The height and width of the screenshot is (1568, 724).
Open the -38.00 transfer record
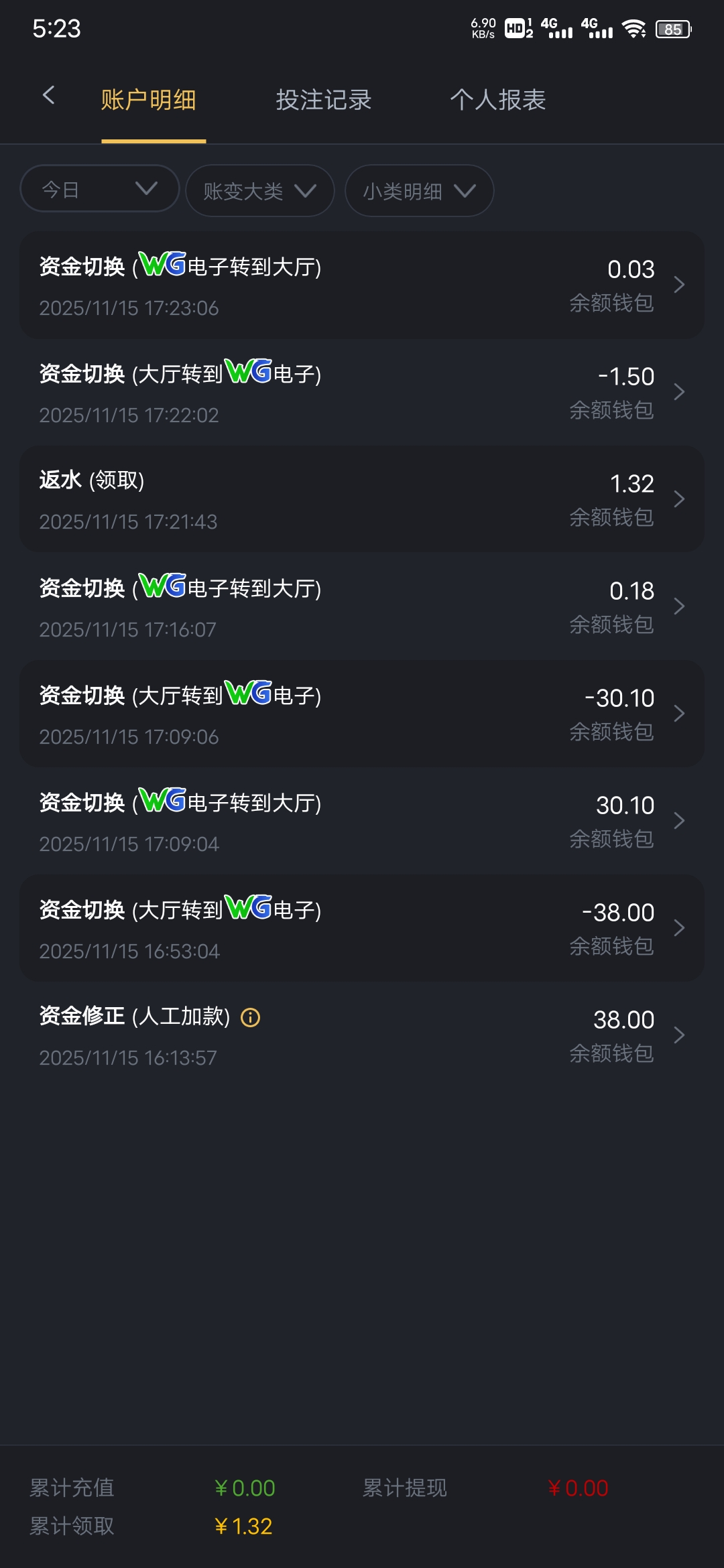click(x=362, y=929)
